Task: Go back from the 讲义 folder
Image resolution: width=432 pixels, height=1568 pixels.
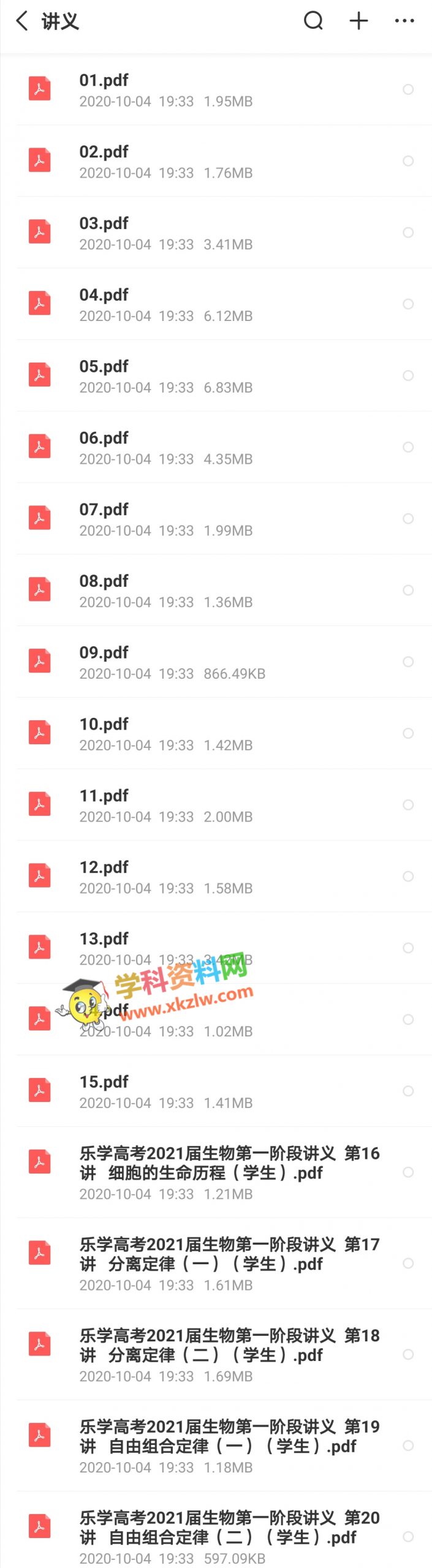Action: [x=22, y=21]
